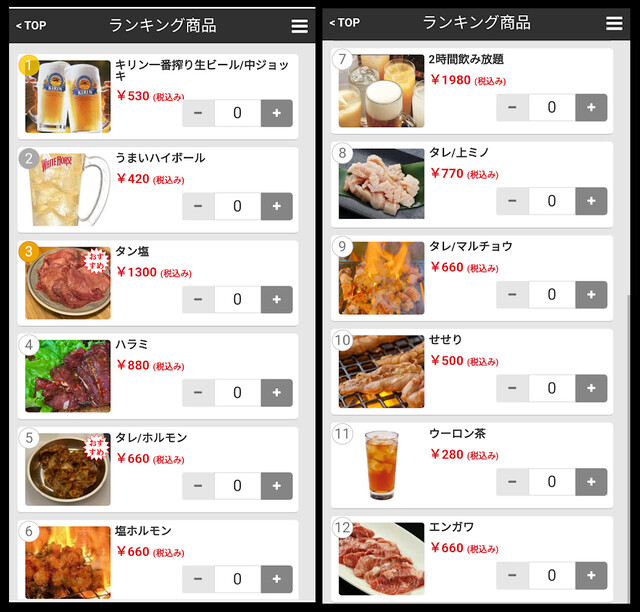
Task: Add one せせり to the order
Action: coord(591,388)
